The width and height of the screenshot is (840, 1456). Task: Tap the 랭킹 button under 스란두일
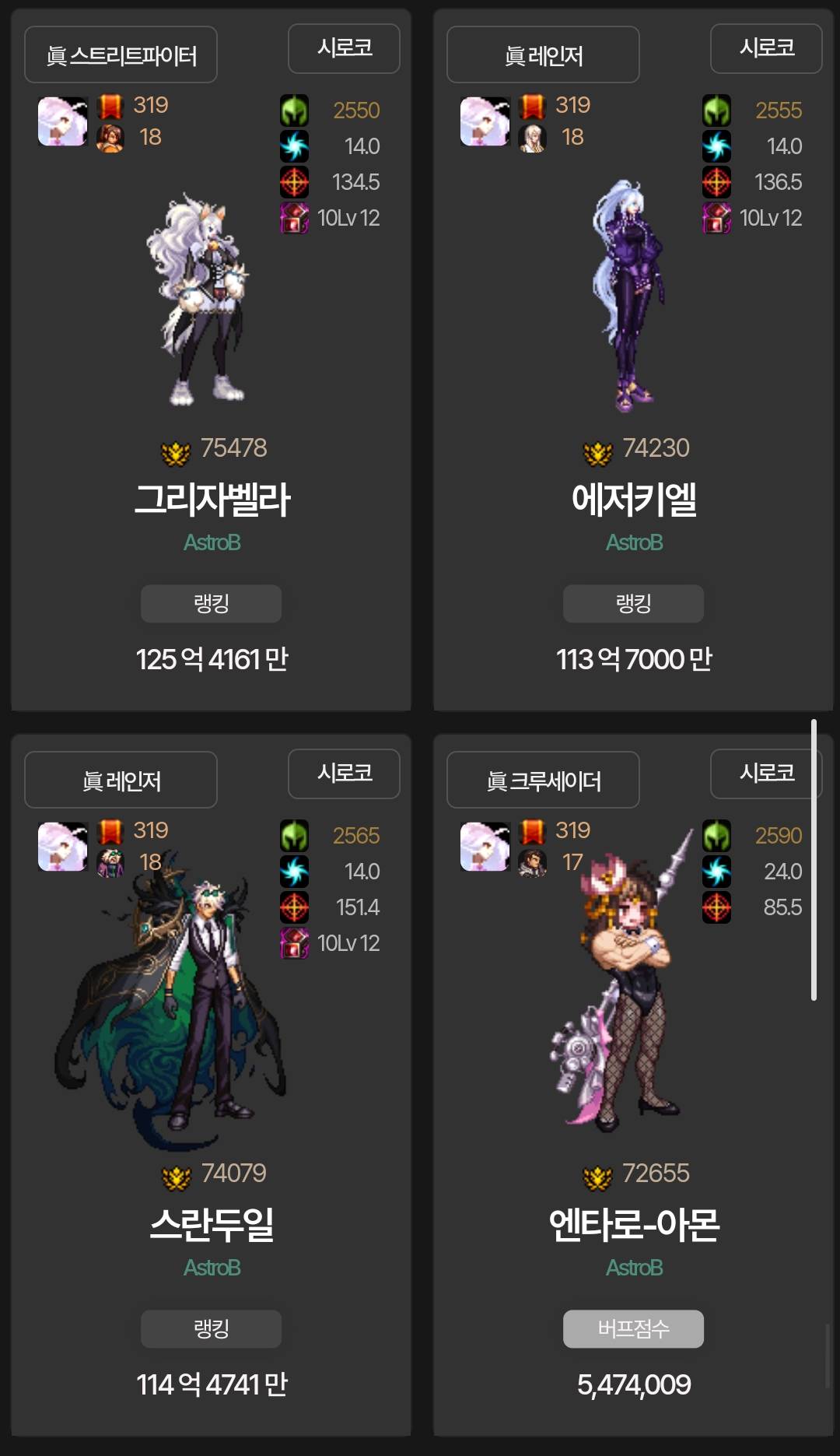tap(211, 1329)
